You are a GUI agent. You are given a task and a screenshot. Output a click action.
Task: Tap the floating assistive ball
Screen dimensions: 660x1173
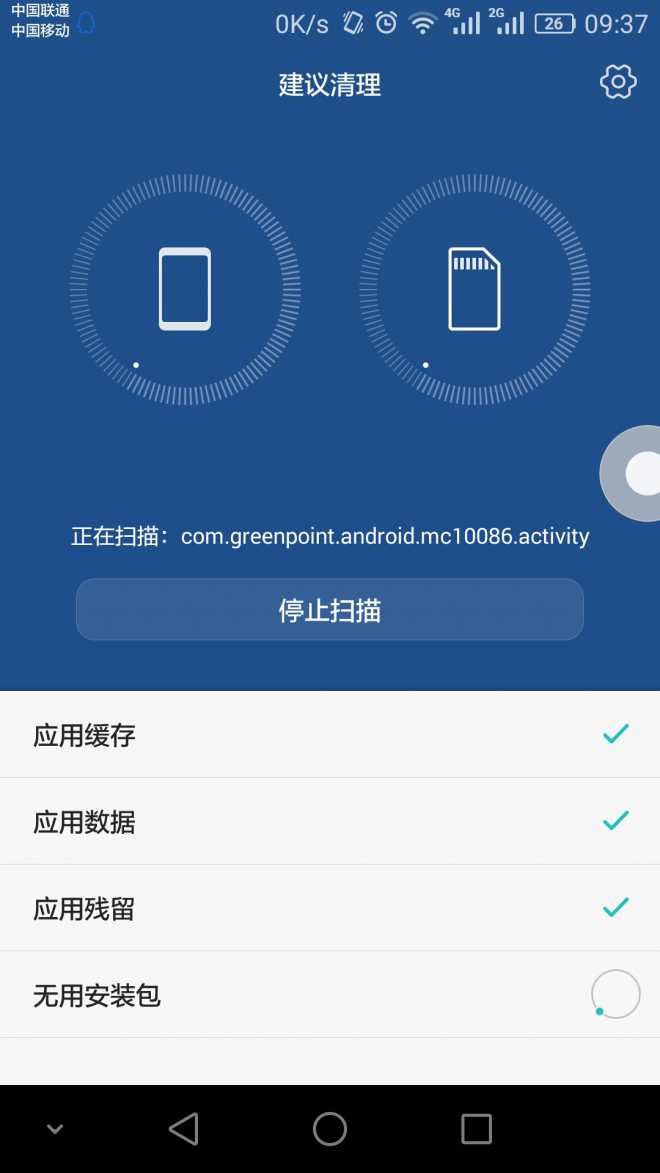tap(632, 473)
